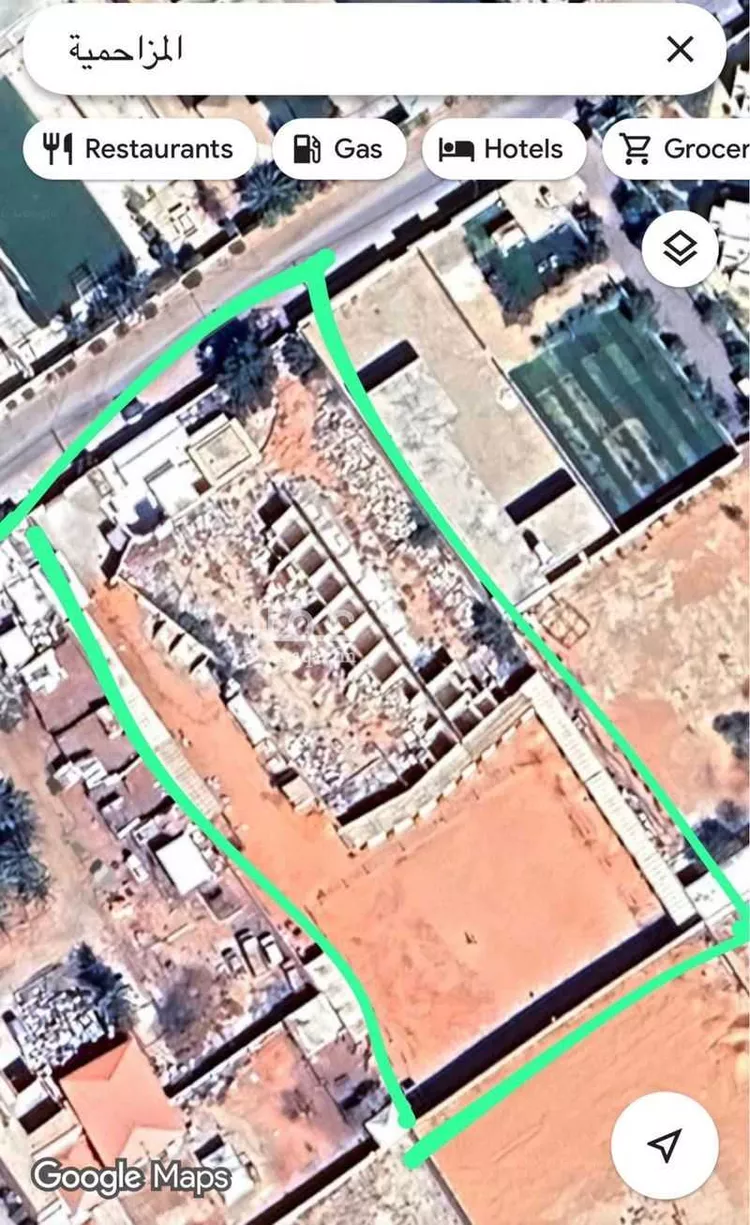Select the Restaurants chip

[x=139, y=149]
